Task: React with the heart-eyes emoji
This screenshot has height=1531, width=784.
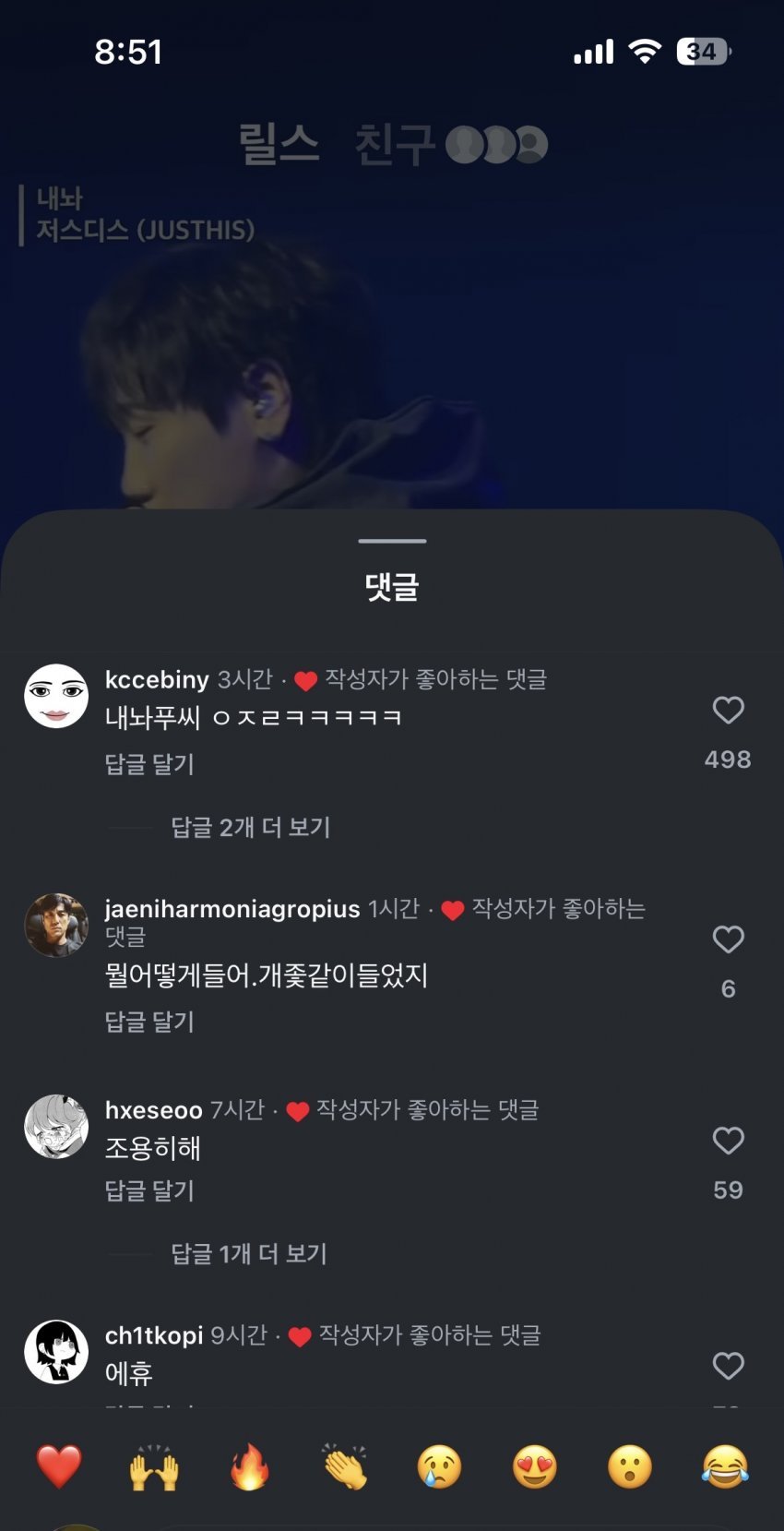Action: pyautogui.click(x=535, y=1466)
